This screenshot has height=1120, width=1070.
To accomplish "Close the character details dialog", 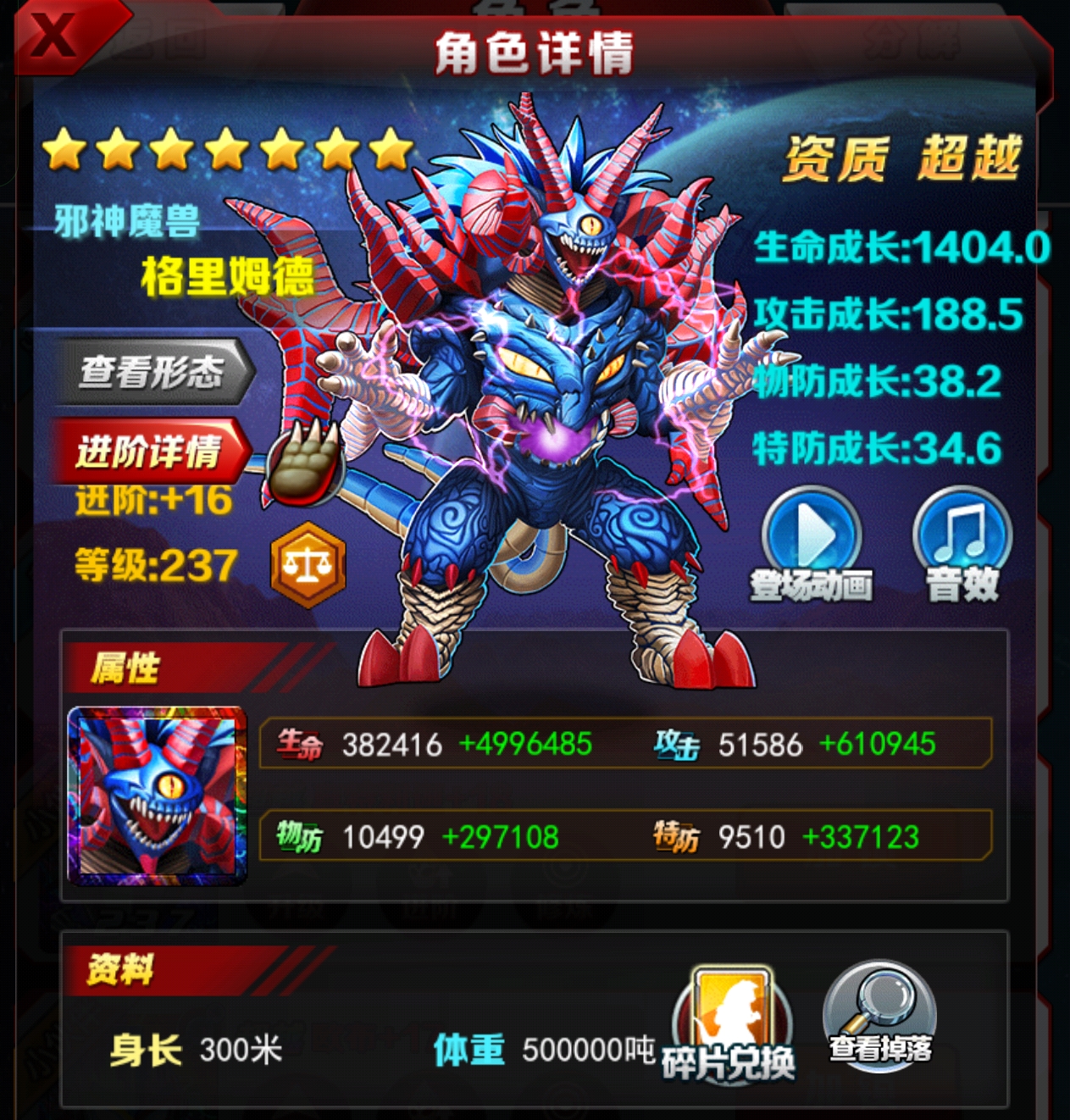I will [x=56, y=36].
